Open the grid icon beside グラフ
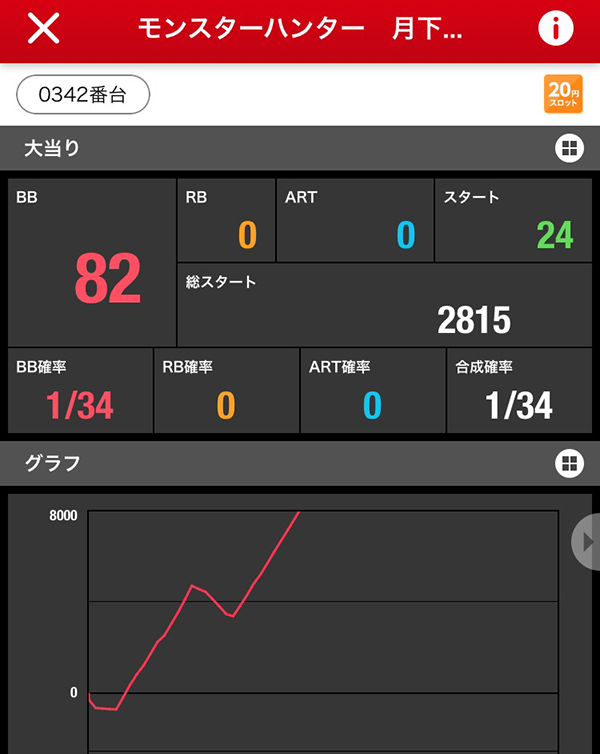Screen dimensions: 600x754 pos(568,463)
